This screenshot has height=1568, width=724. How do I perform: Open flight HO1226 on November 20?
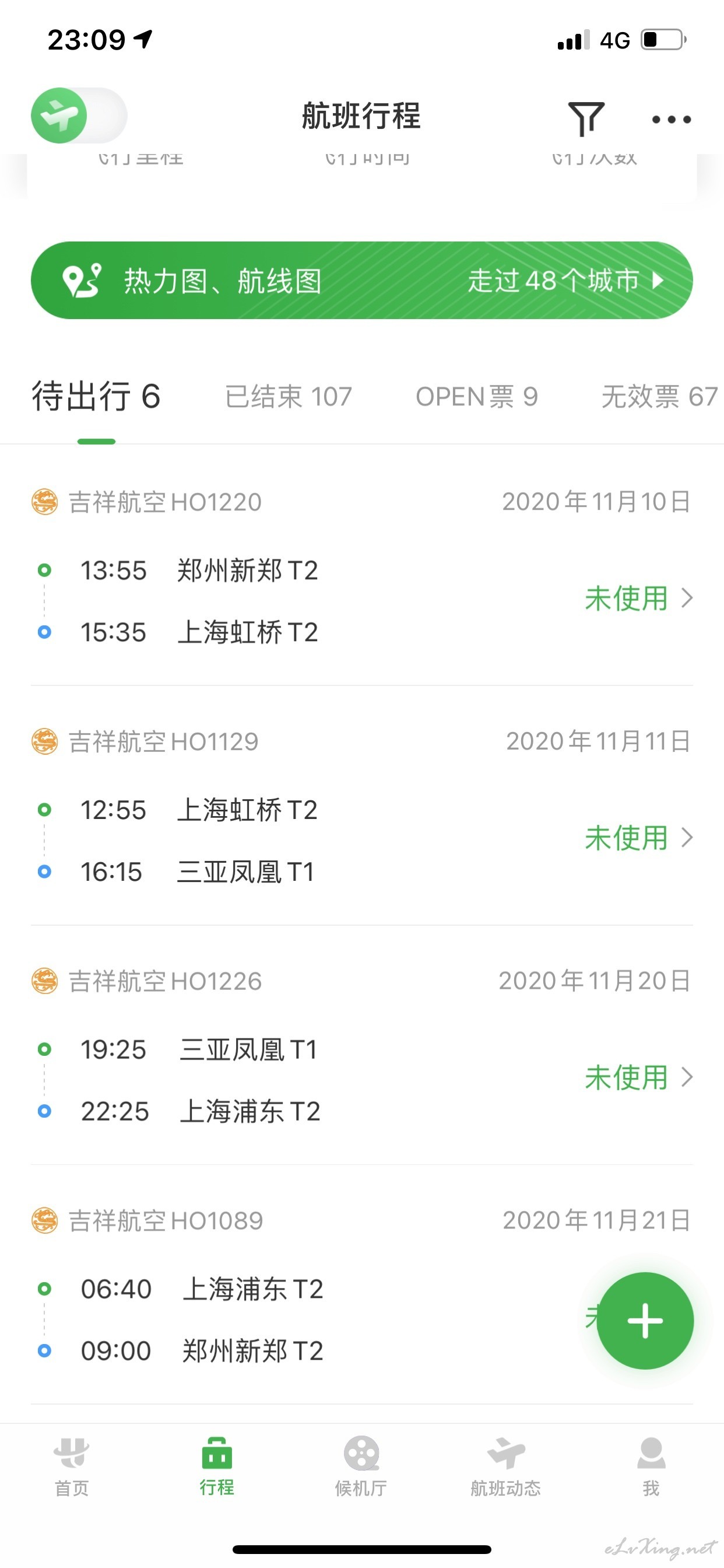click(362, 1046)
